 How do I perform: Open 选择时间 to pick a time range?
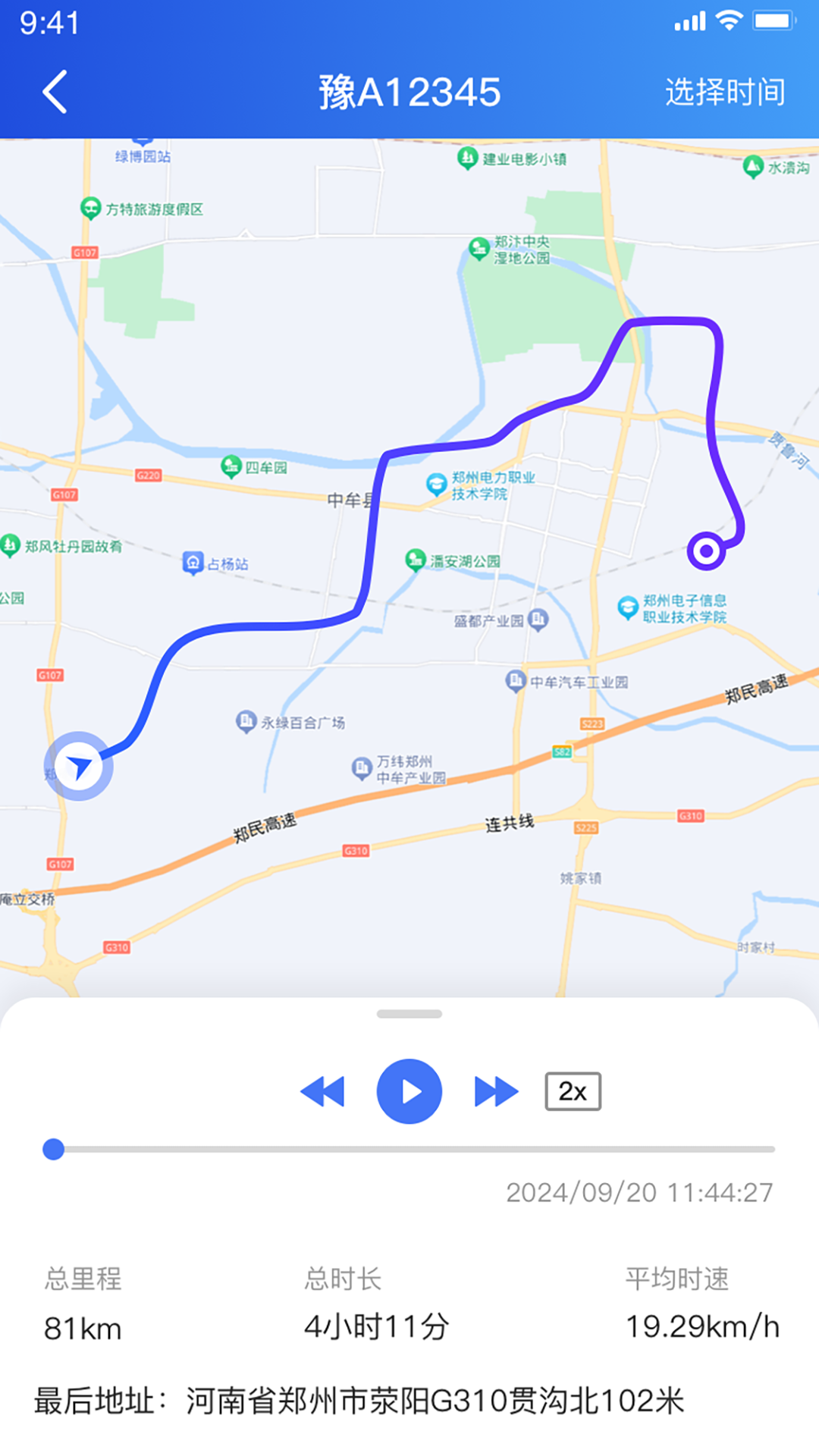click(725, 92)
